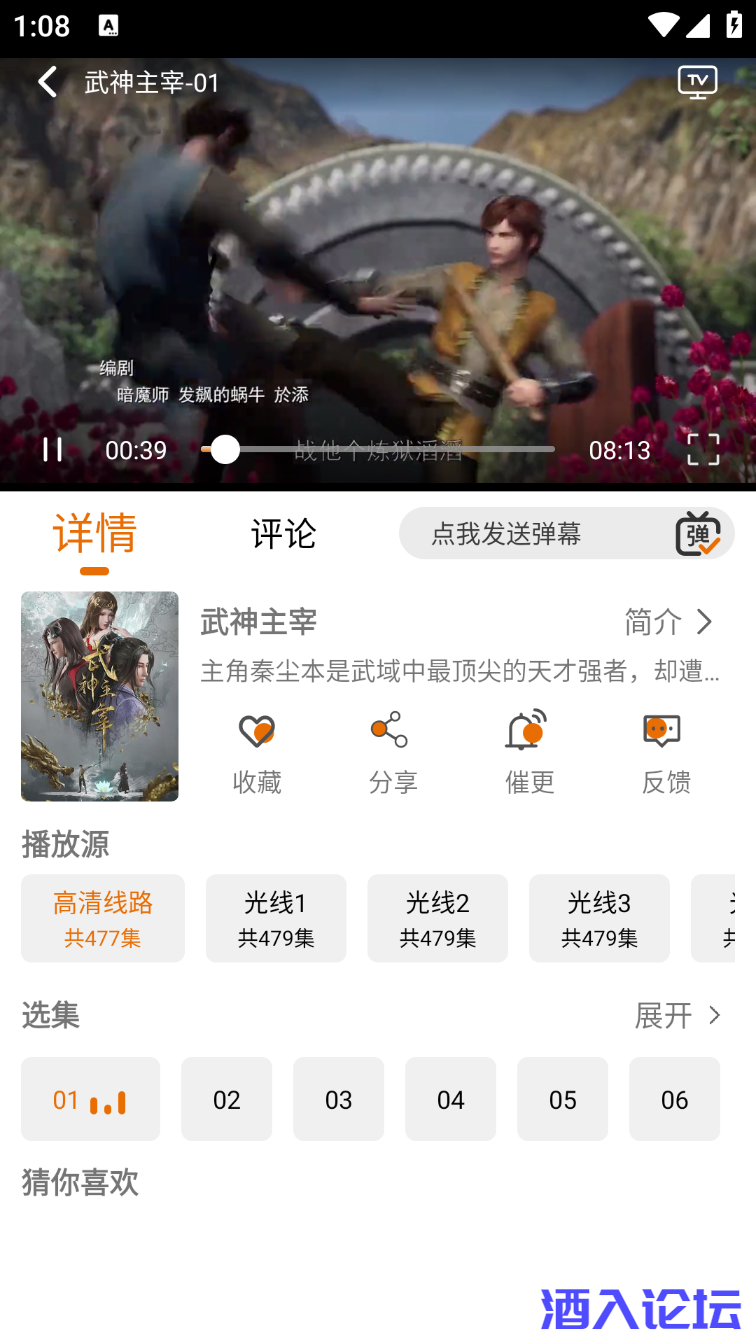The height and width of the screenshot is (1344, 756).
Task: Add the show to 收藏
Action: [257, 752]
